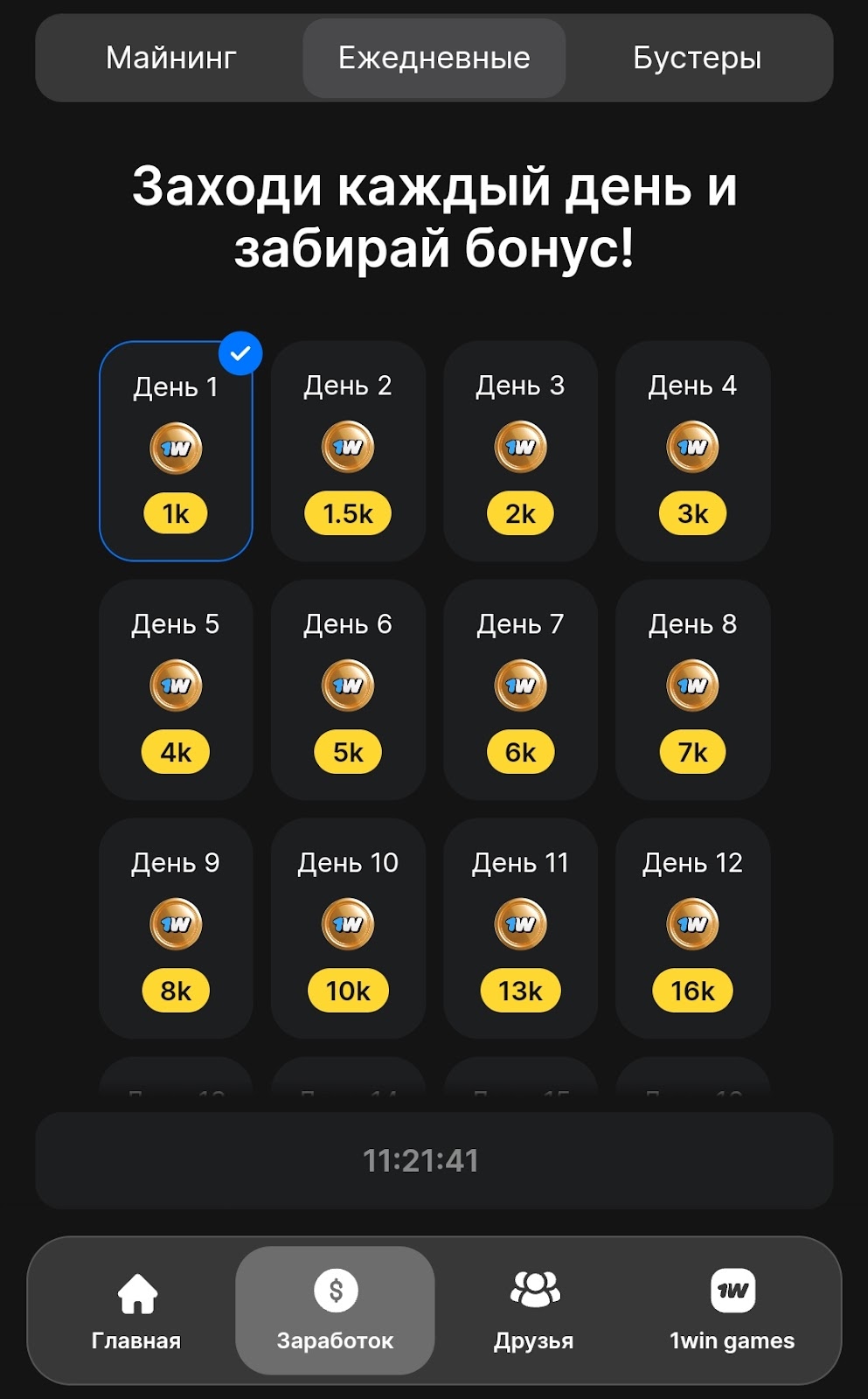Choose the День 4 card with 3k
The width and height of the screenshot is (868, 1399).
tap(692, 450)
